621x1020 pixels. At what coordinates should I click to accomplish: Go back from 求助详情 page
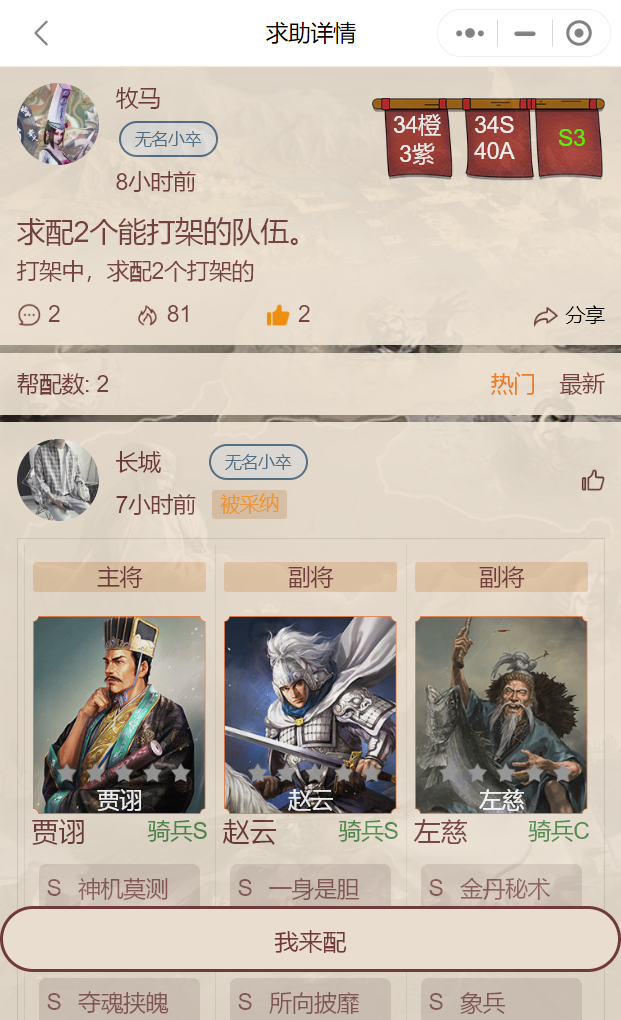41,33
